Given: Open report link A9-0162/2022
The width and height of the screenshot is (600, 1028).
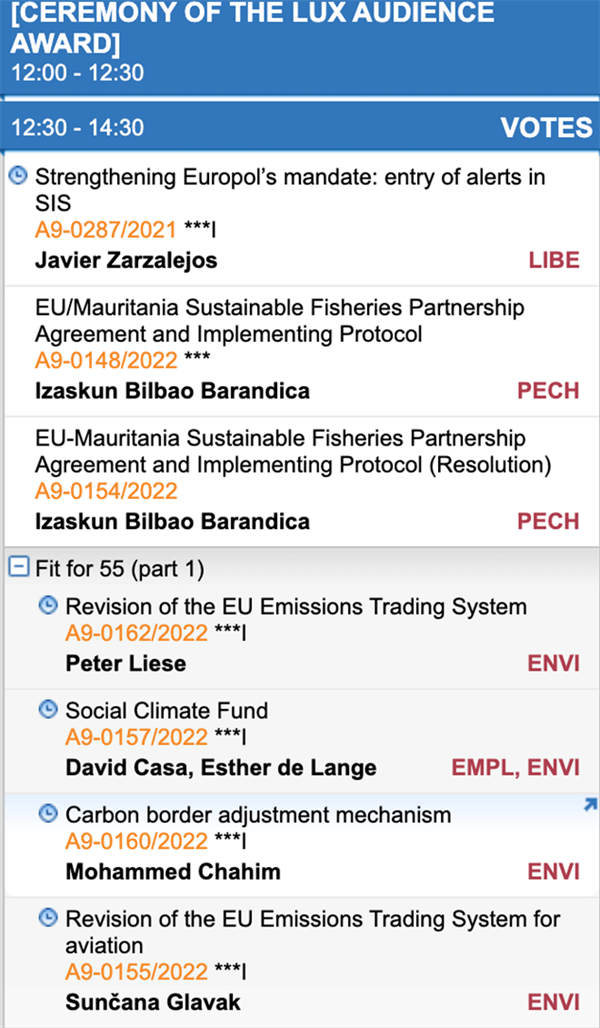Looking at the screenshot, I should 136,633.
